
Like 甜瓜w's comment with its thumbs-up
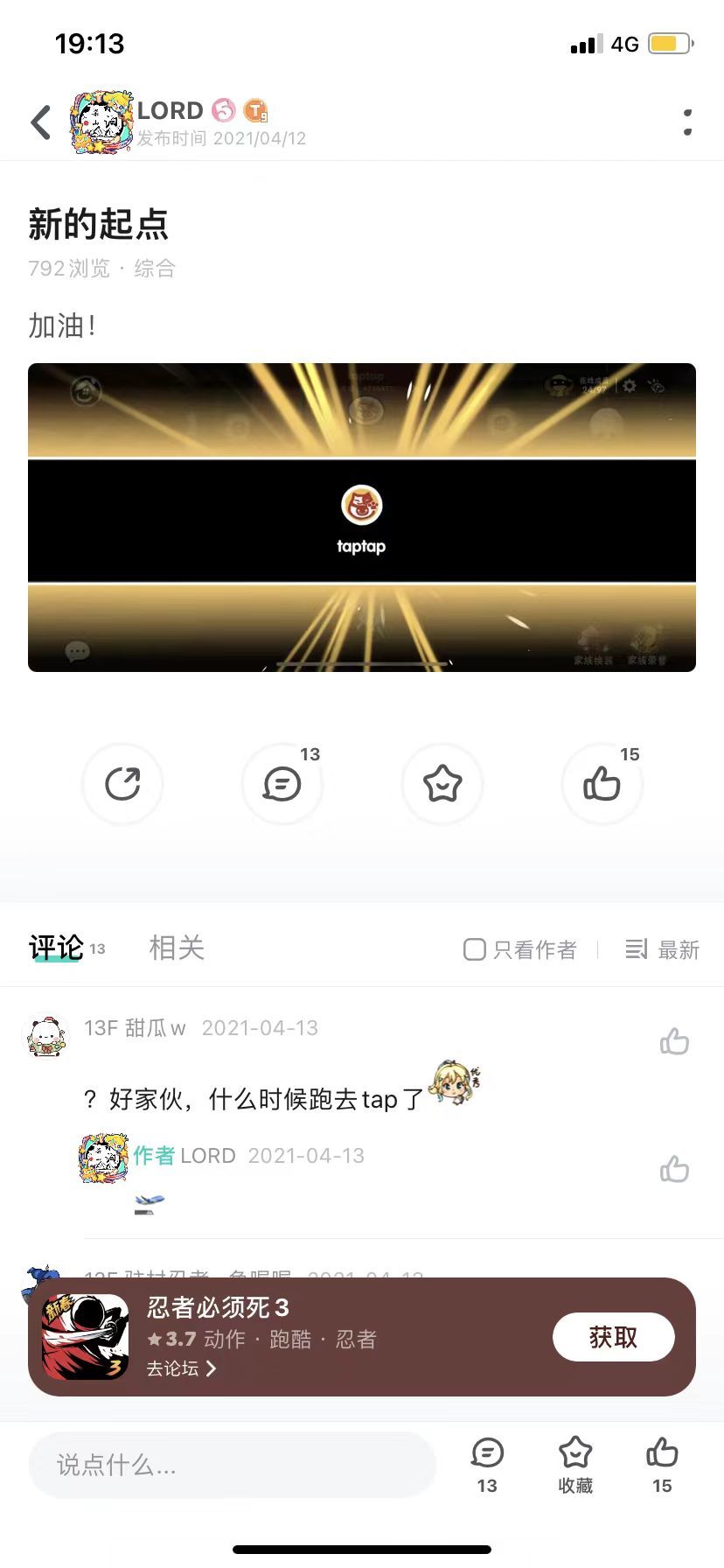674,1042
